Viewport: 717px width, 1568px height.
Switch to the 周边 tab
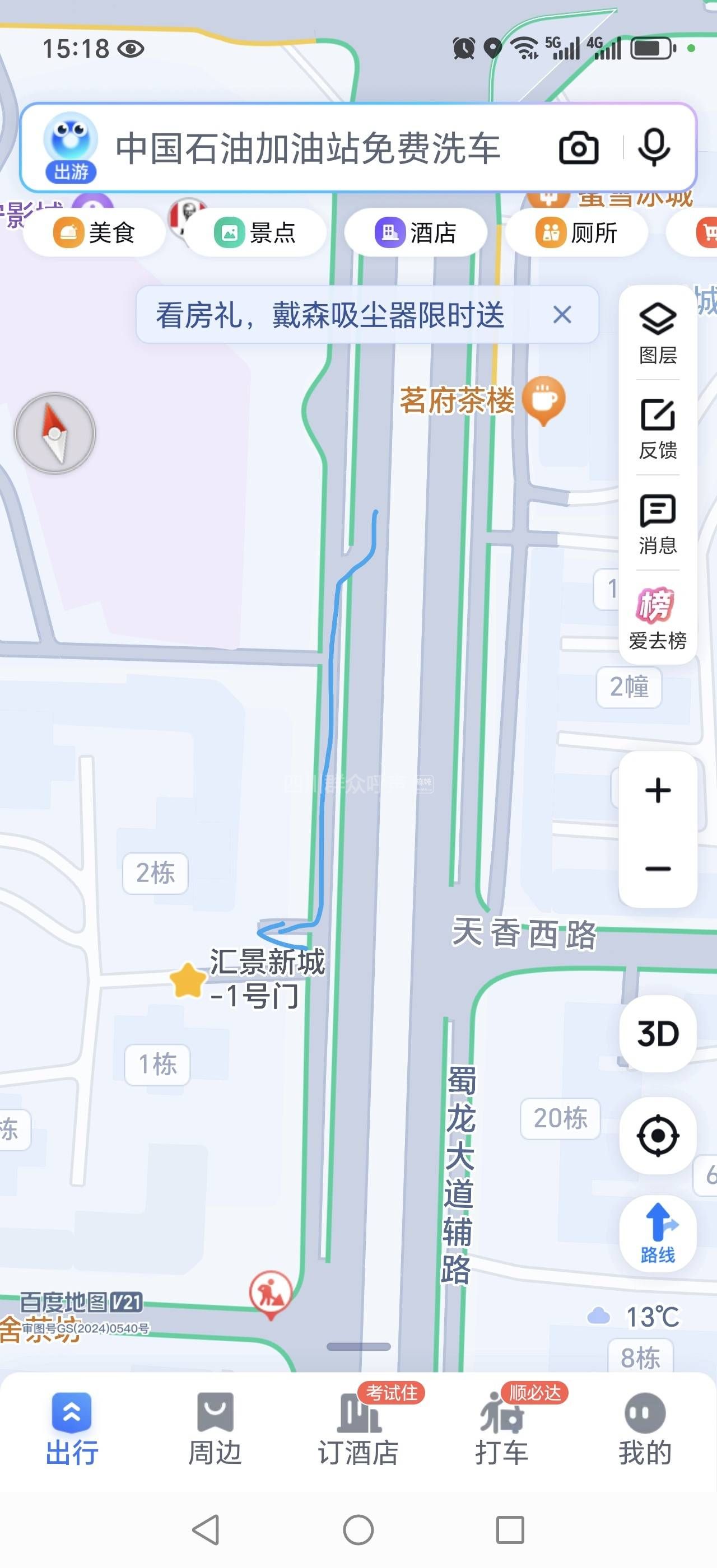215,1428
